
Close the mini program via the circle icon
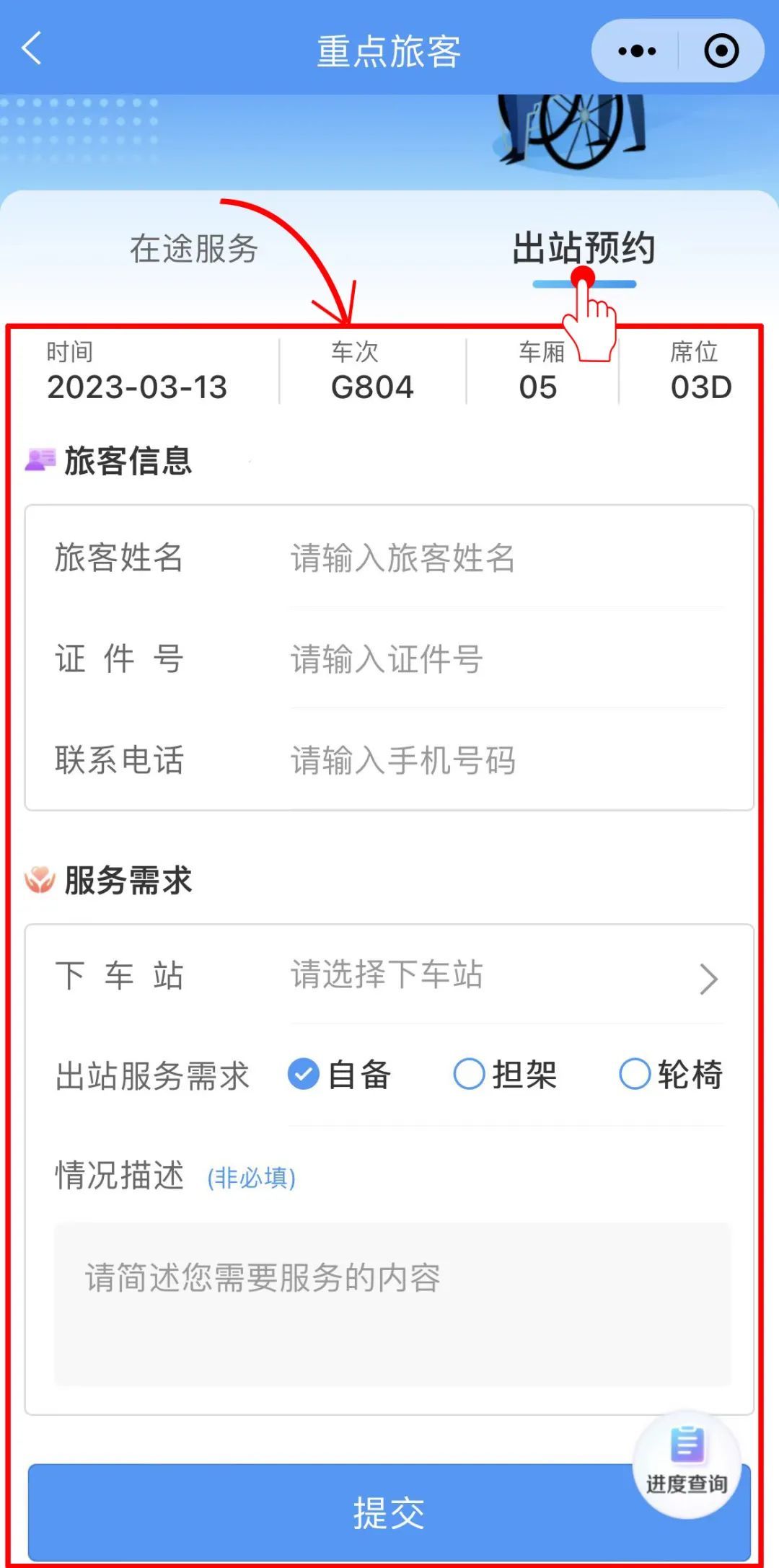coord(721,51)
